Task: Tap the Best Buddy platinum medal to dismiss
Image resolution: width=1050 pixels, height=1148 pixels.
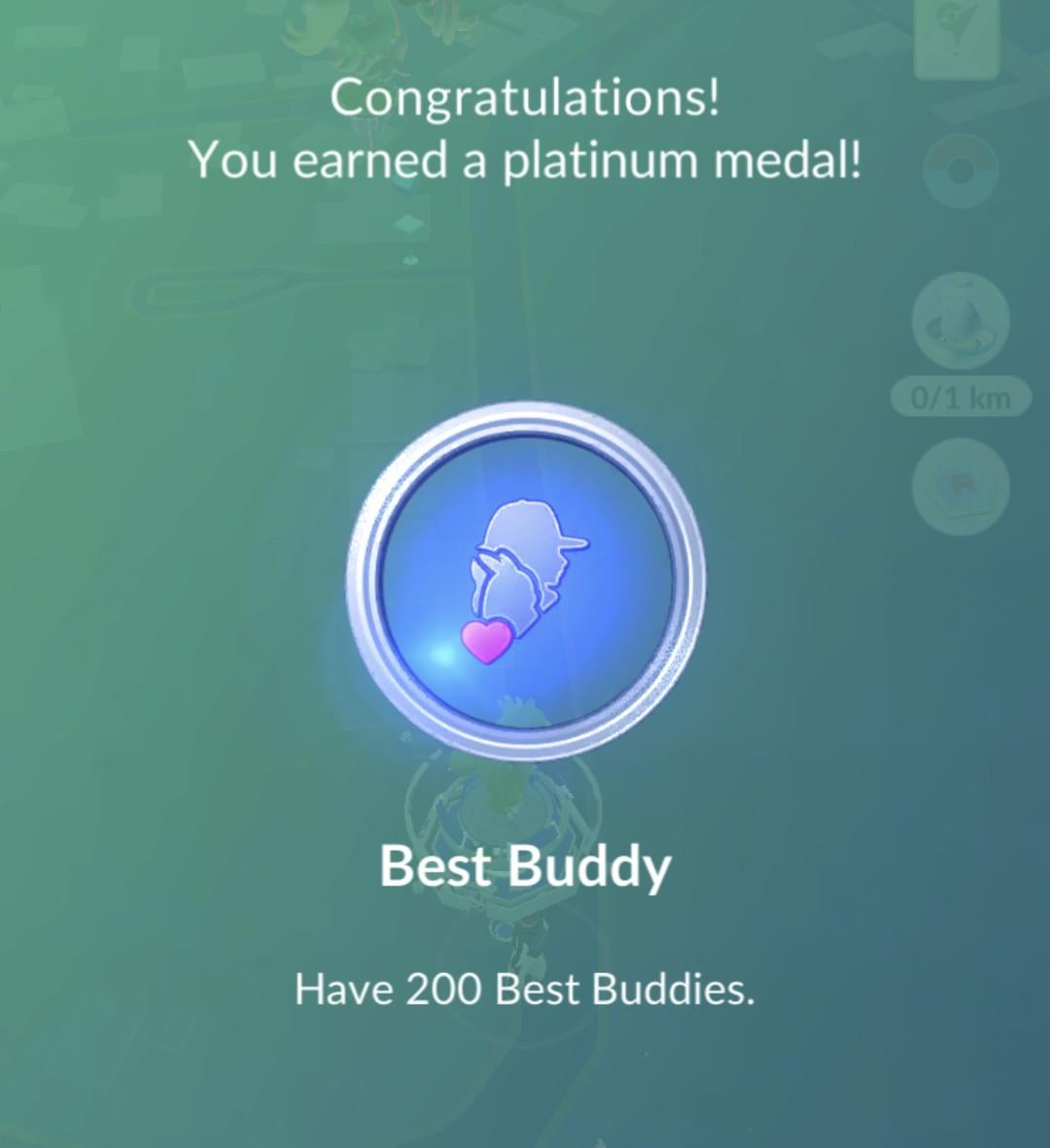Action: [526, 579]
